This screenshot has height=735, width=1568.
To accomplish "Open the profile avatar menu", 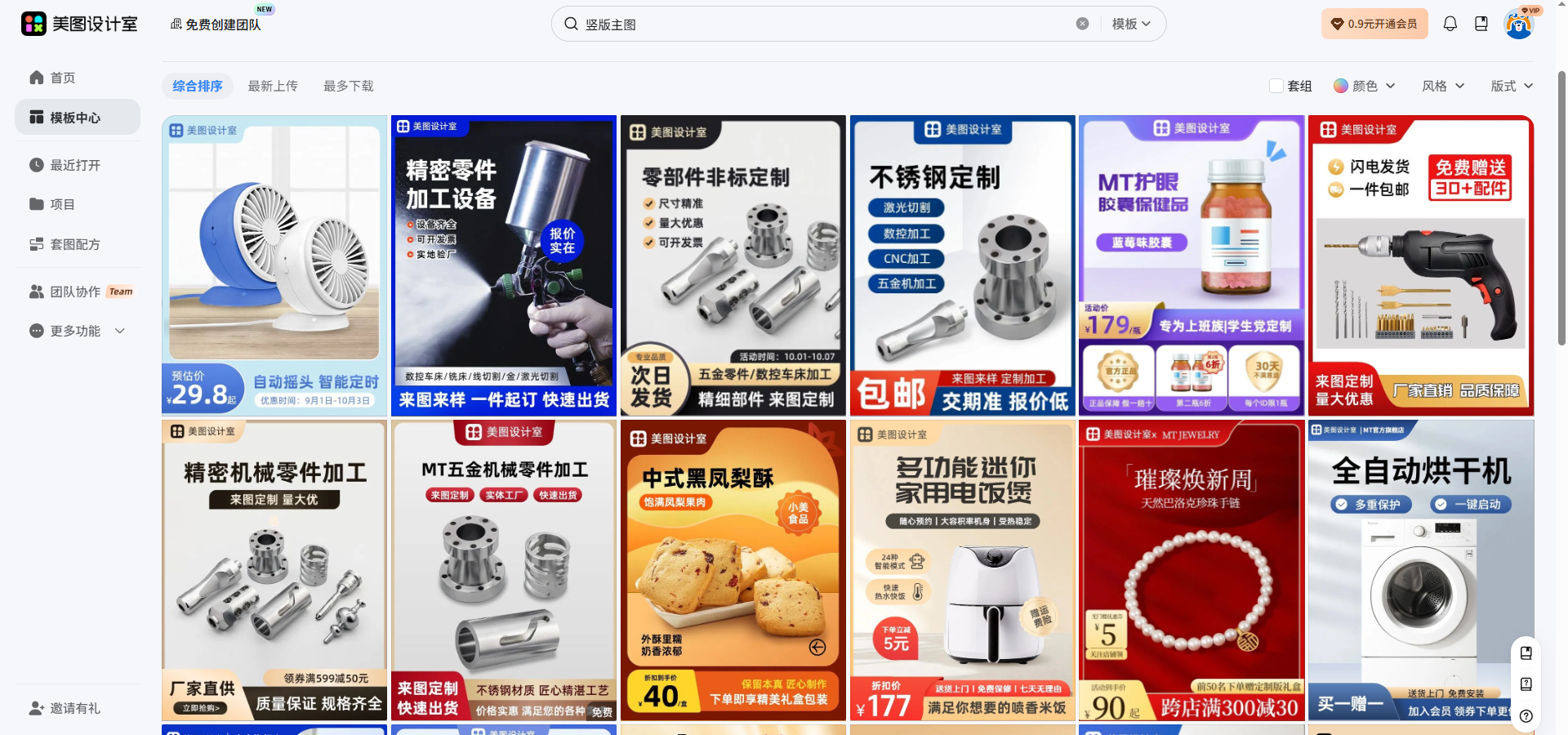I will 1518,24.
